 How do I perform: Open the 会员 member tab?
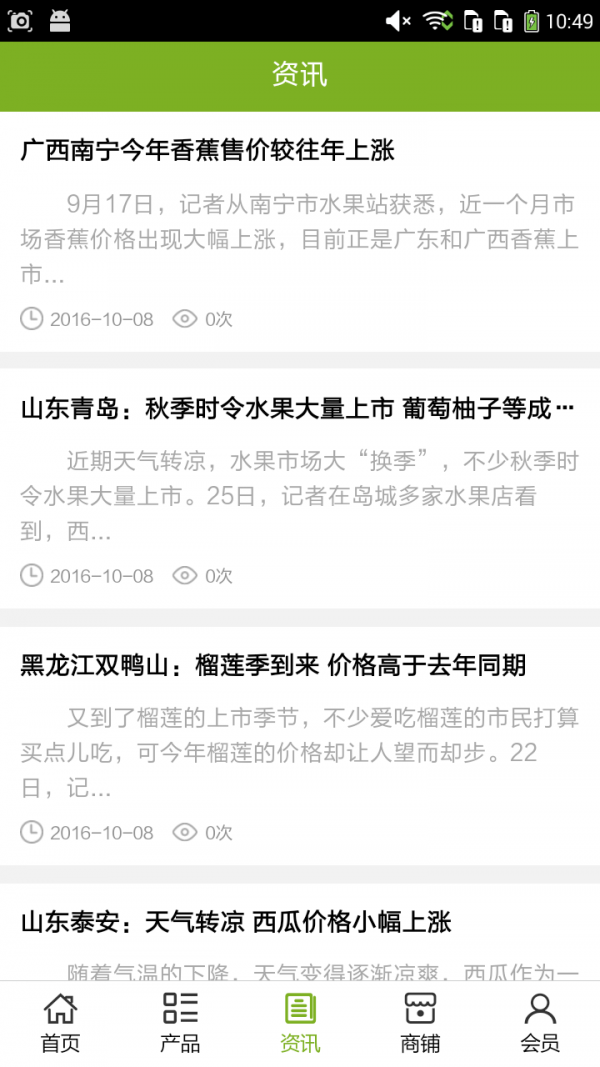click(540, 1023)
